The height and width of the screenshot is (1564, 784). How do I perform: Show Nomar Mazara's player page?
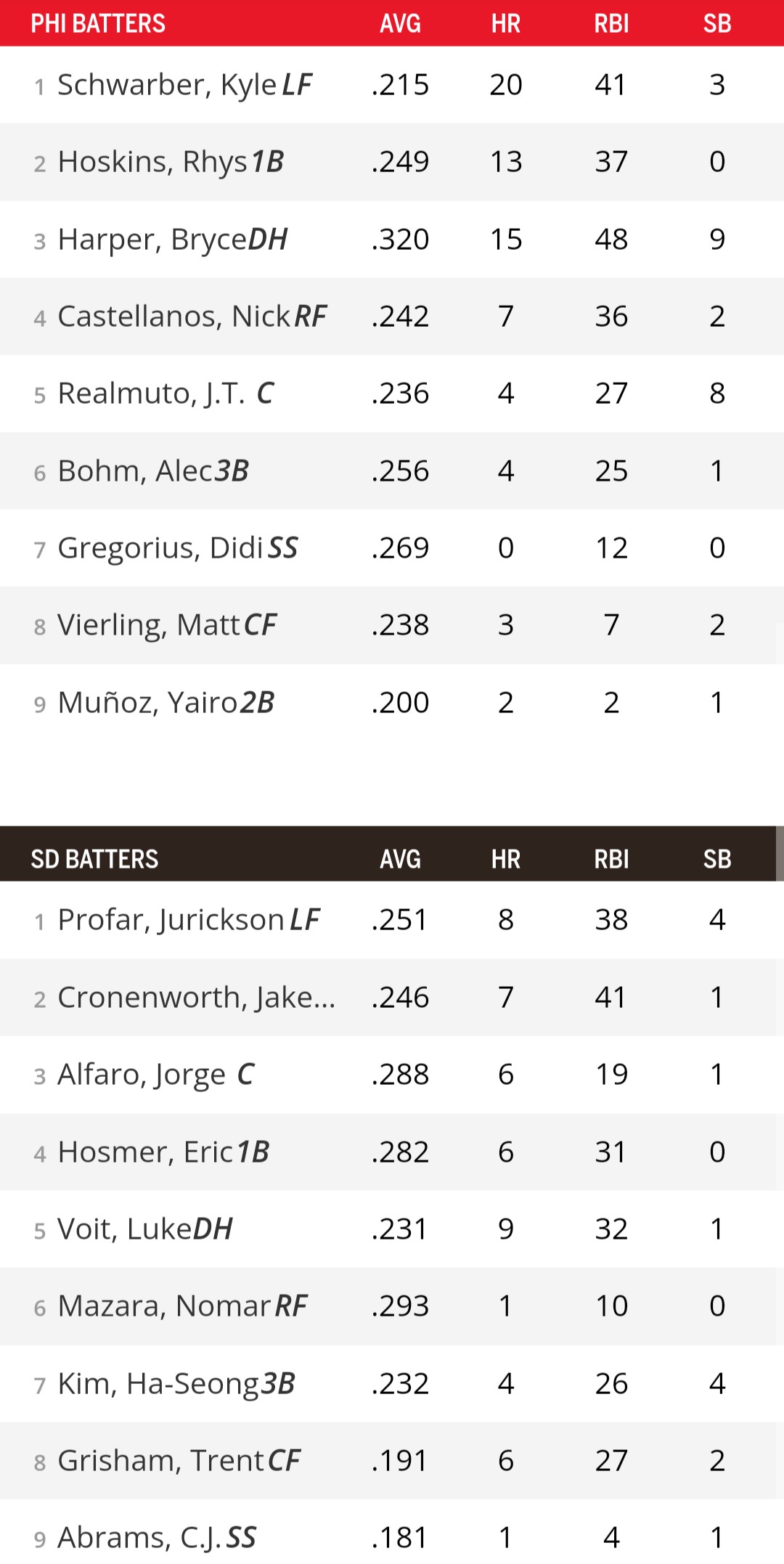point(164,1306)
